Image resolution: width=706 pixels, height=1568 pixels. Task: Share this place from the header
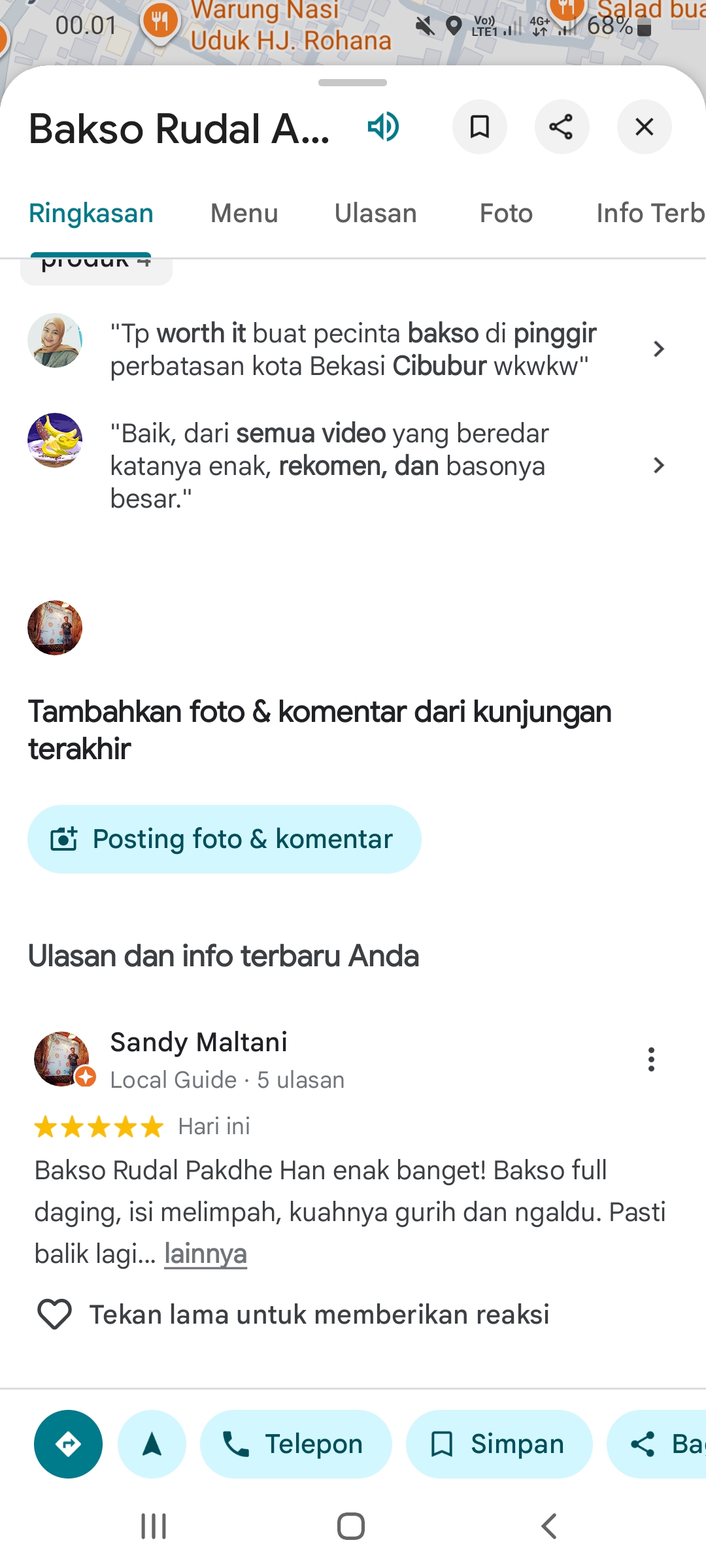[x=562, y=127]
